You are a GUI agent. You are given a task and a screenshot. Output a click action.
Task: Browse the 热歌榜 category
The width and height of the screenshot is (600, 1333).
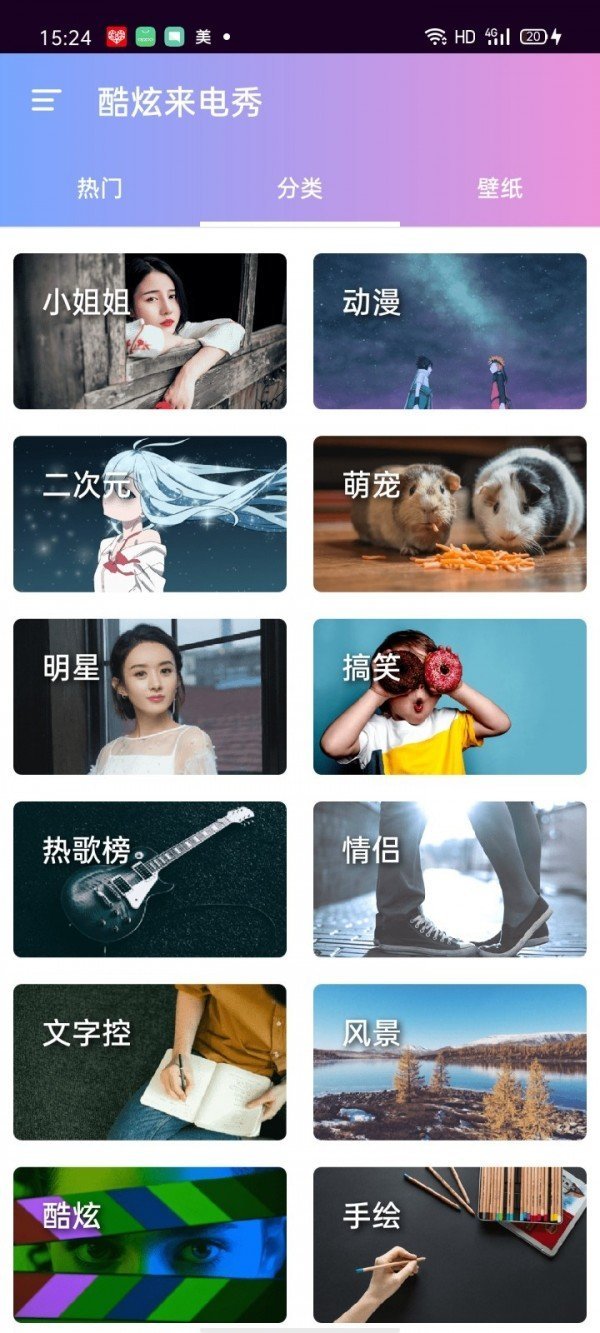tap(150, 880)
